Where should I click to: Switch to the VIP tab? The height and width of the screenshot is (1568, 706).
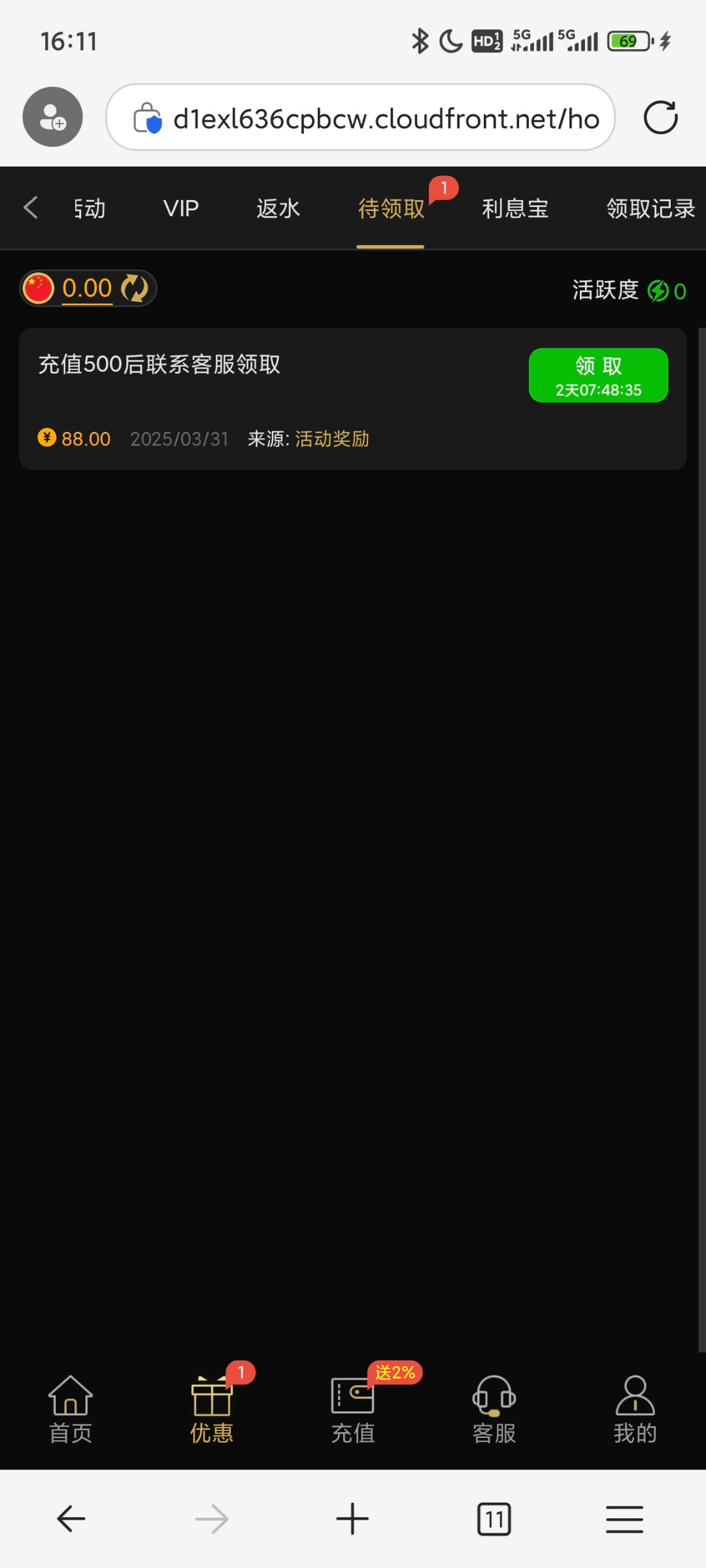tap(181, 208)
